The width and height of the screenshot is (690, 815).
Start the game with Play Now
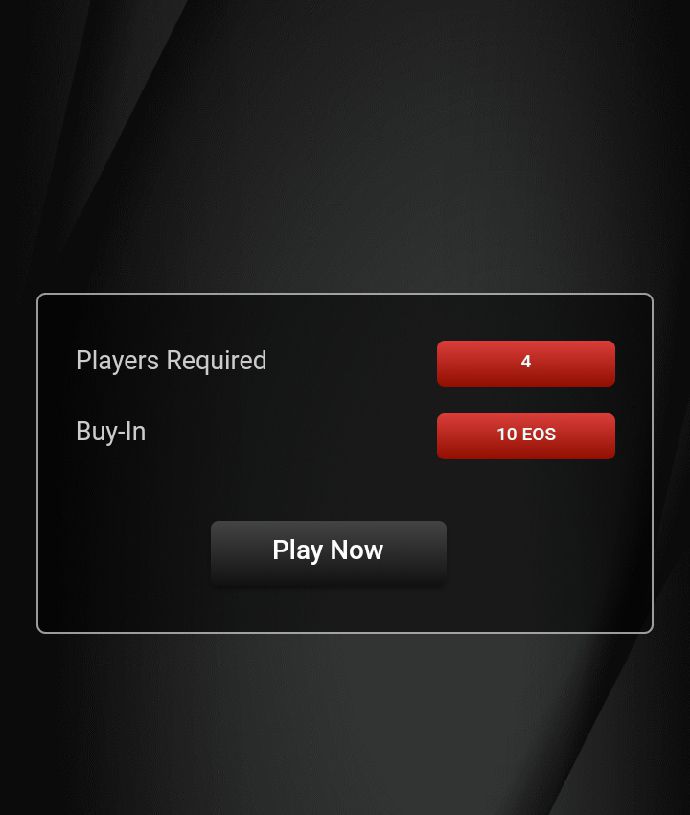pyautogui.click(x=328, y=551)
